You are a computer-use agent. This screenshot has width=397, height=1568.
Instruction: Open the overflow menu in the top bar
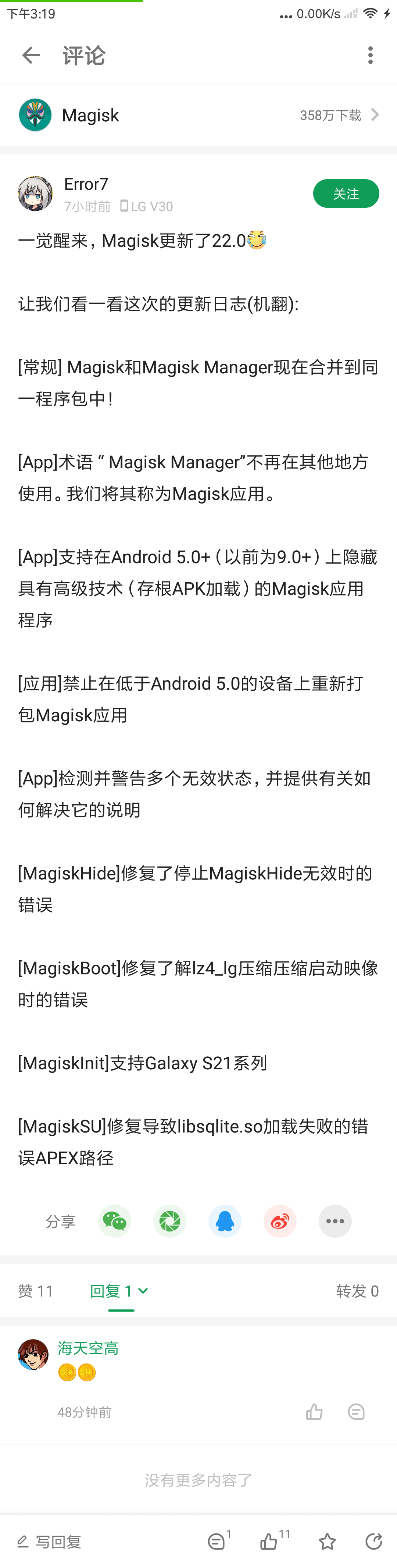click(x=370, y=56)
